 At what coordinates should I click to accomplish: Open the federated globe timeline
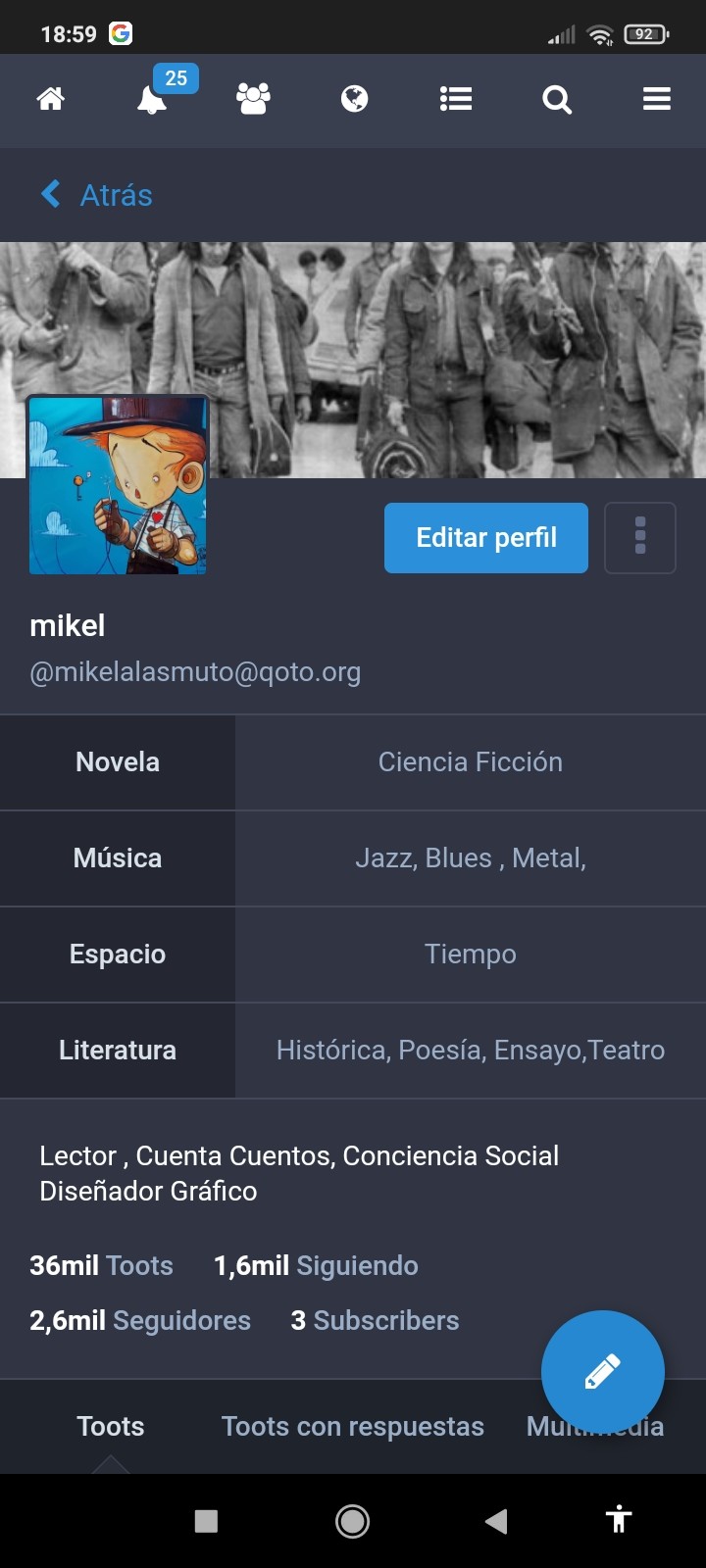point(354,99)
